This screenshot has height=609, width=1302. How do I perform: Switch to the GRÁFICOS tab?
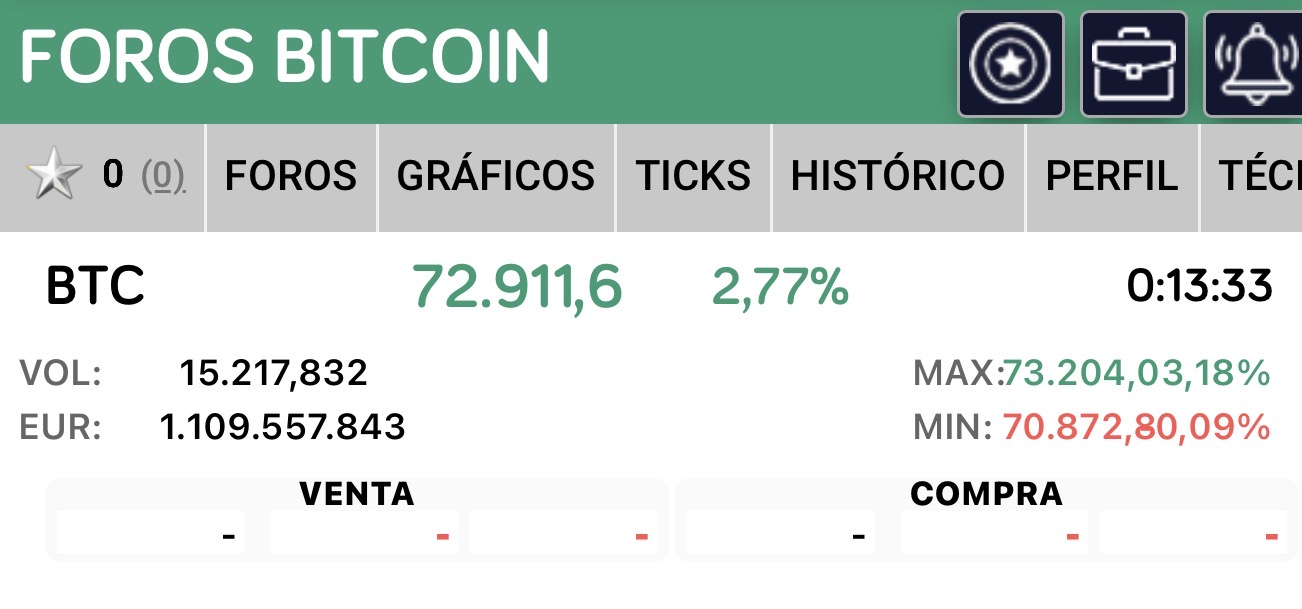[496, 177]
